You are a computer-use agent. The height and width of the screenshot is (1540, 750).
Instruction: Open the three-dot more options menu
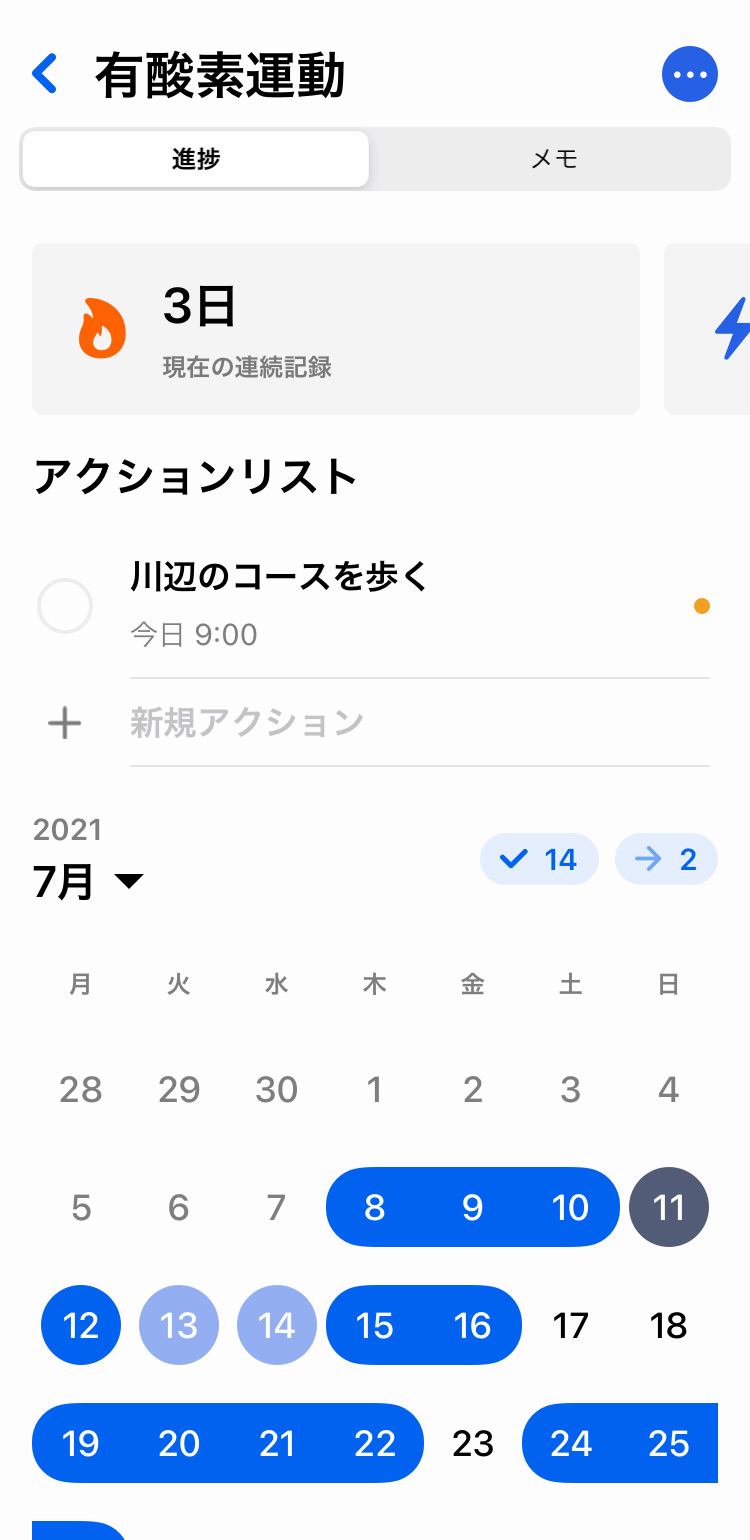click(690, 74)
